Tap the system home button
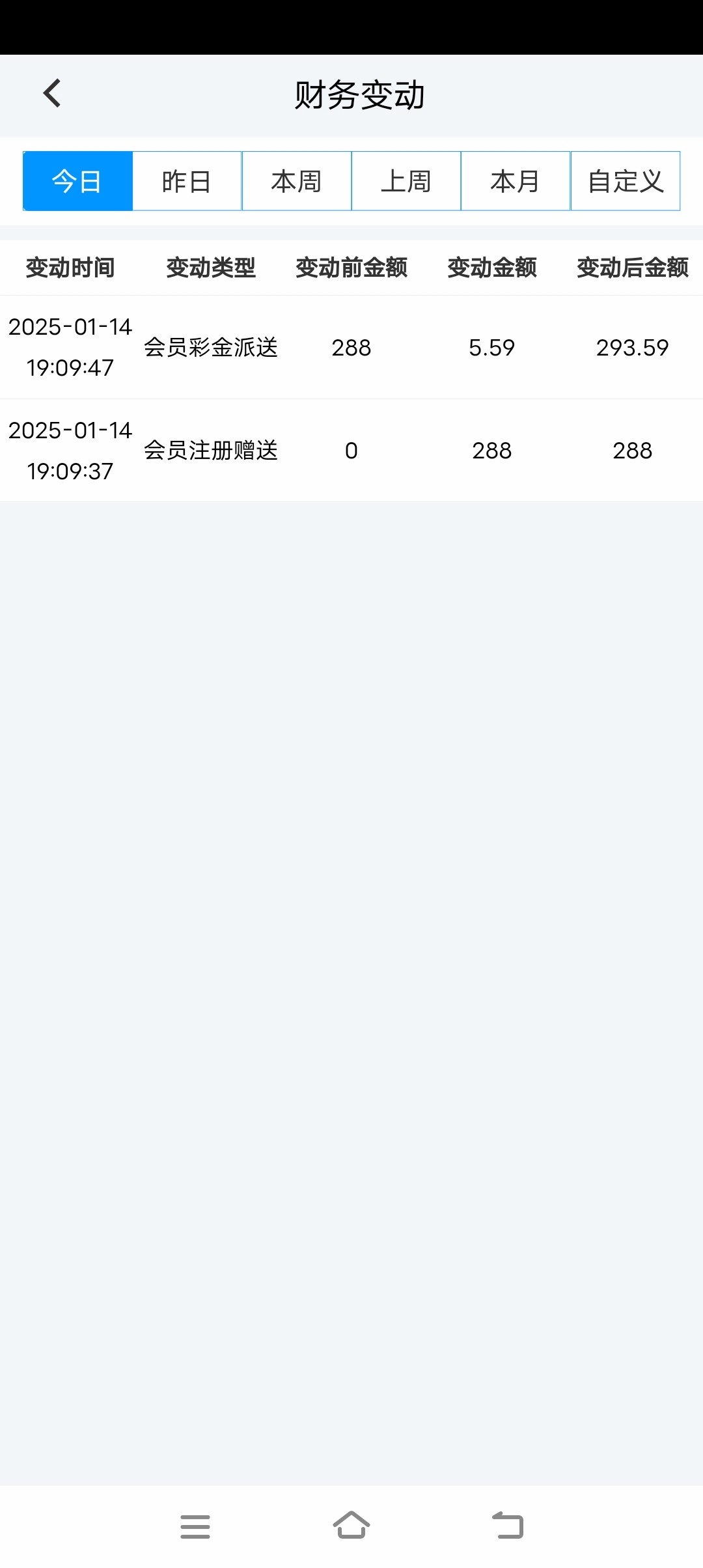703x1568 pixels. [351, 1526]
